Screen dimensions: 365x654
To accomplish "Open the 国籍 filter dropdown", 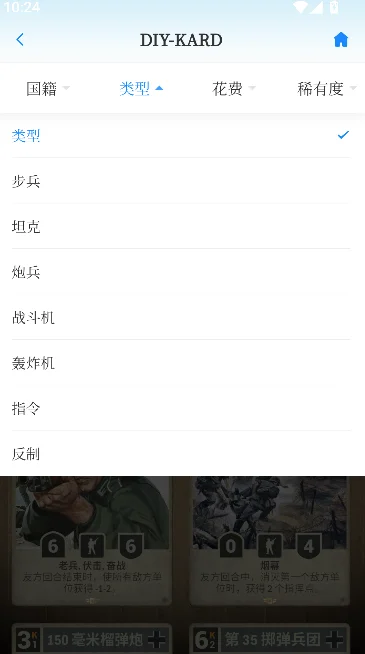I will pos(48,88).
